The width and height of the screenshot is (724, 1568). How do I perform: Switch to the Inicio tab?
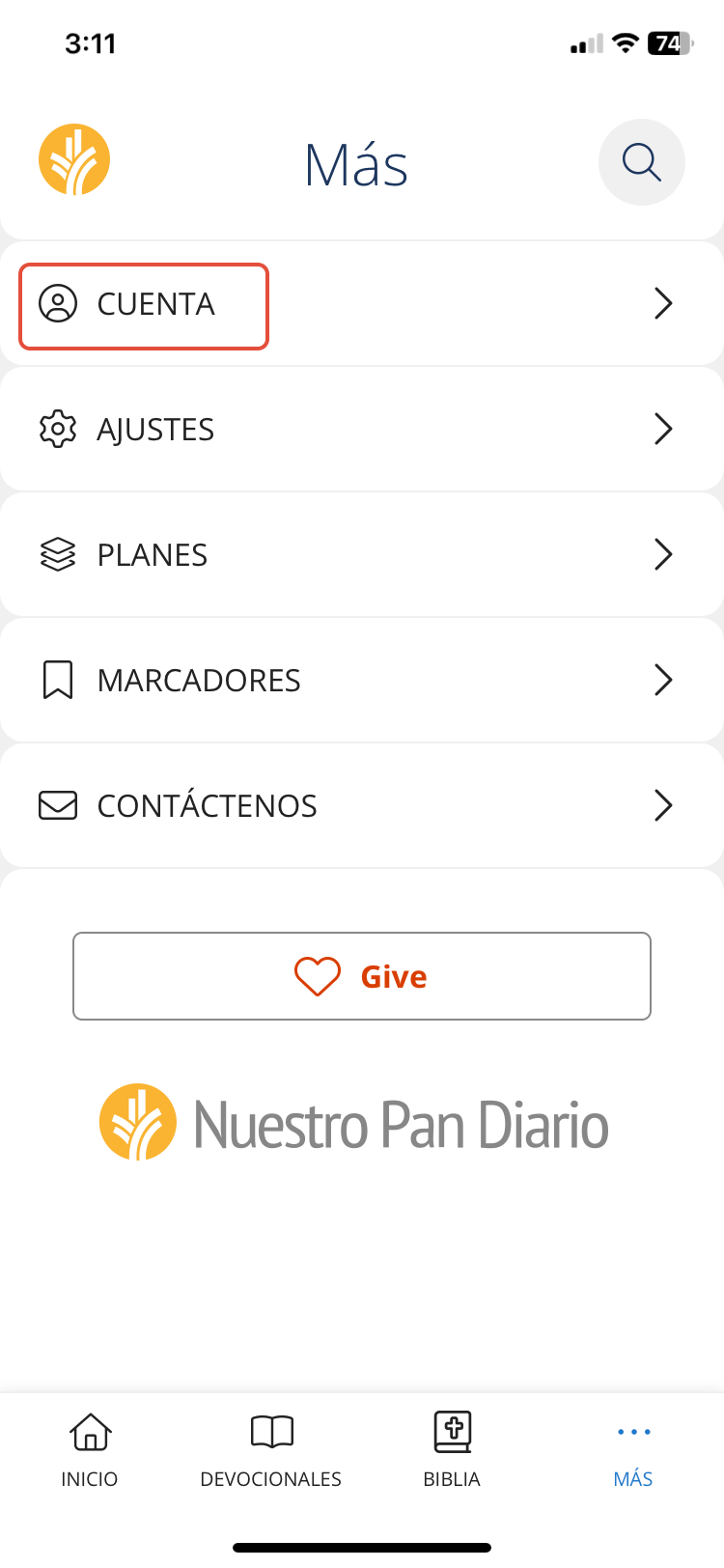90,1450
